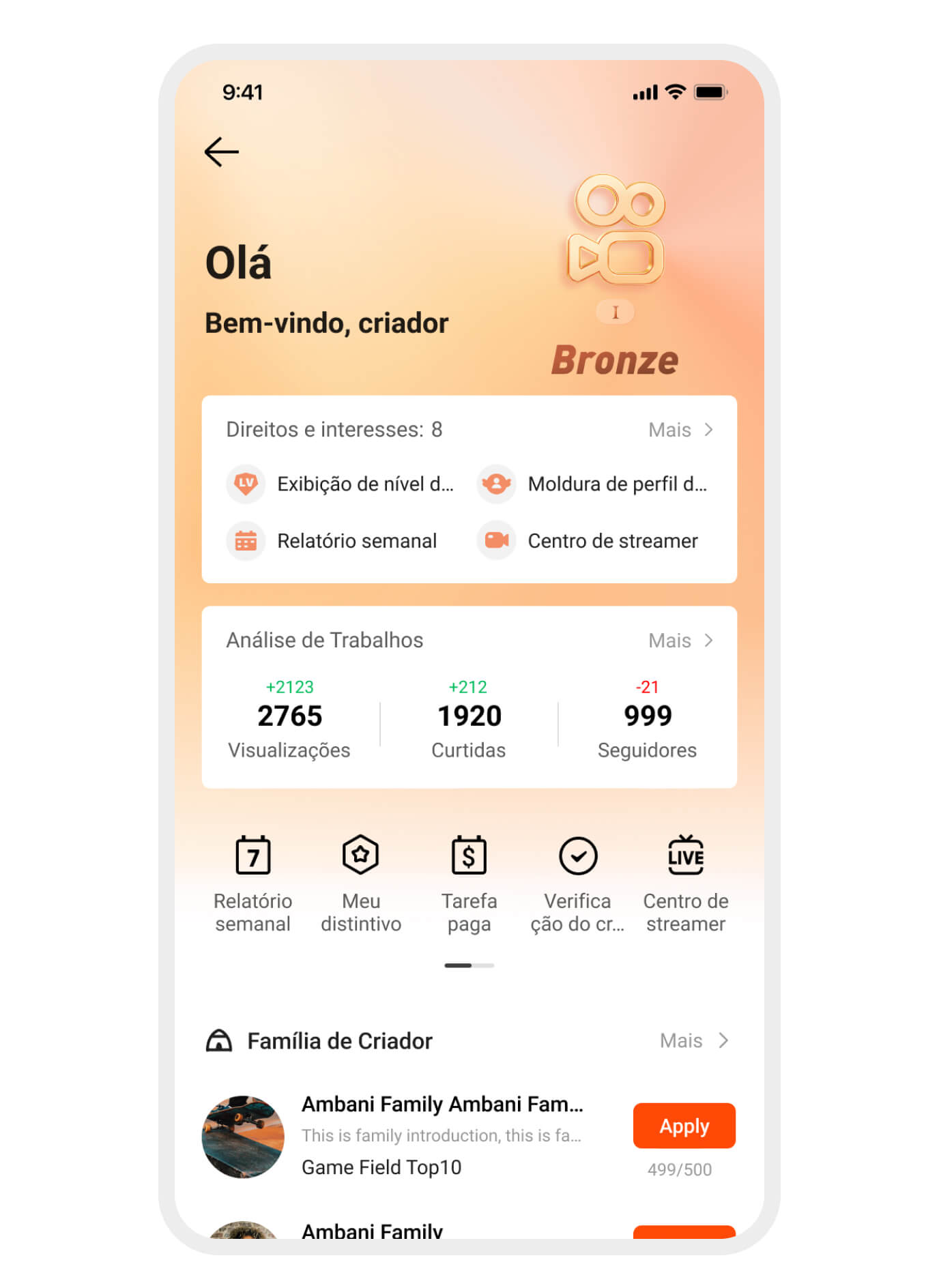
Task: Select Centro de streamer in Direitos card
Action: click(588, 541)
